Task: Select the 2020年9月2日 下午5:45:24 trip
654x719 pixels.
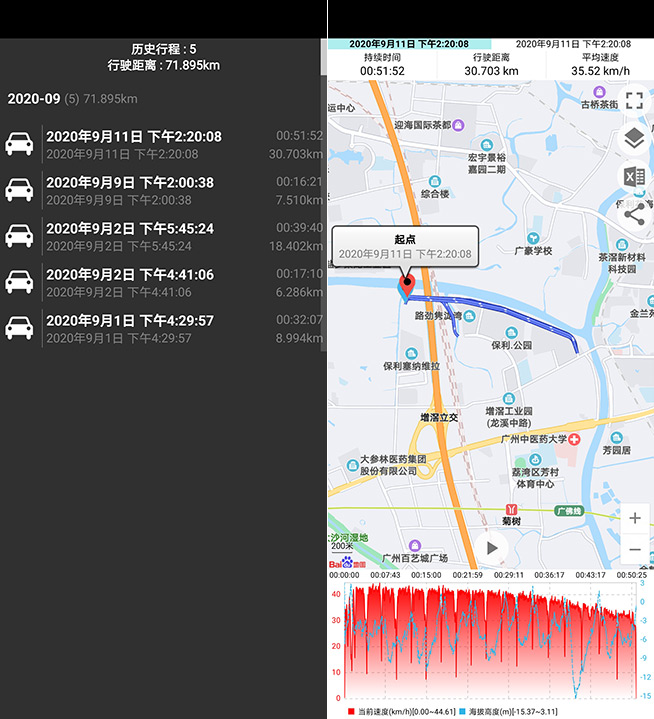Action: 160,236
